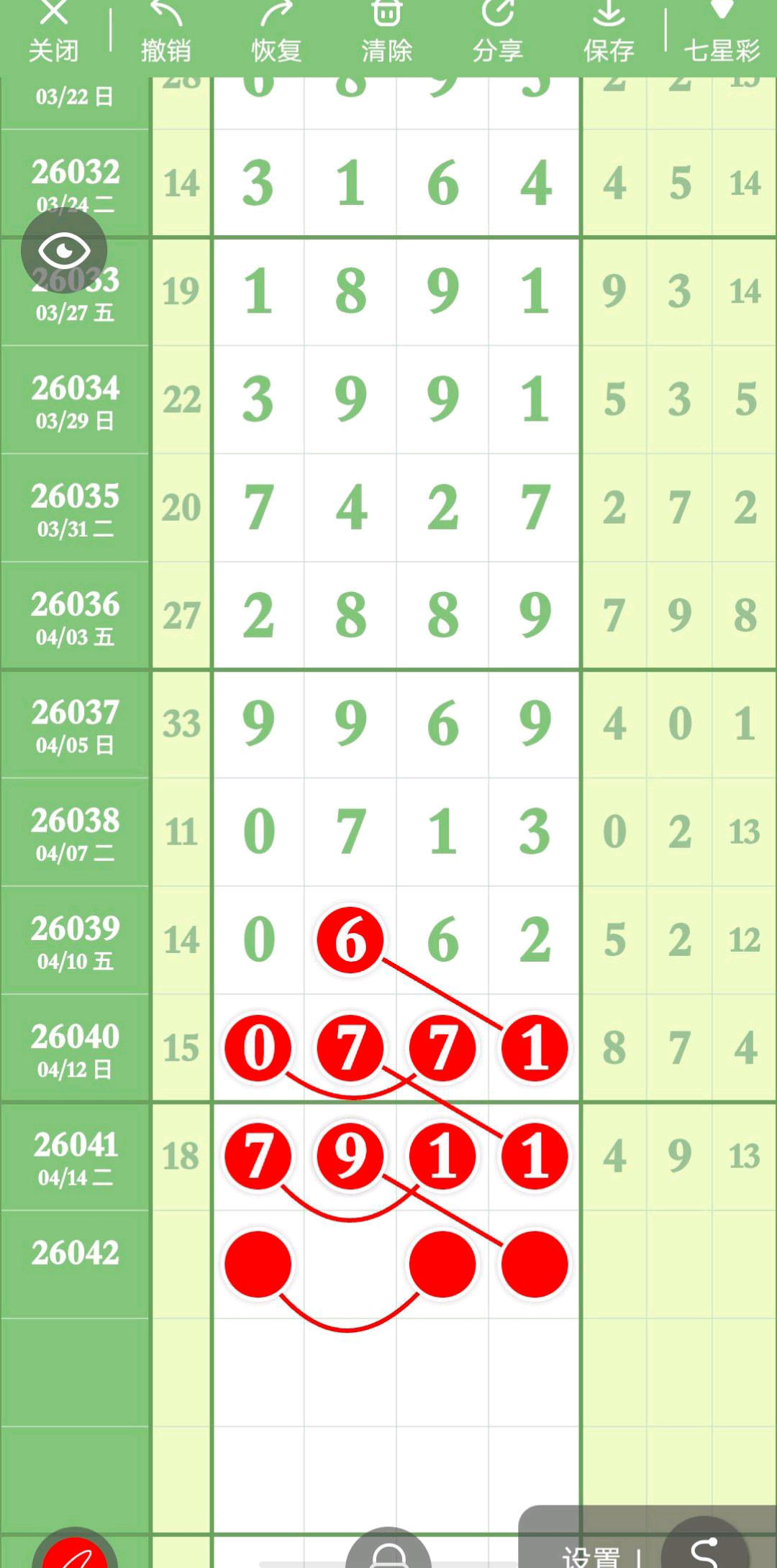
Task: Select the red pen drawing tool
Action: [76, 1554]
